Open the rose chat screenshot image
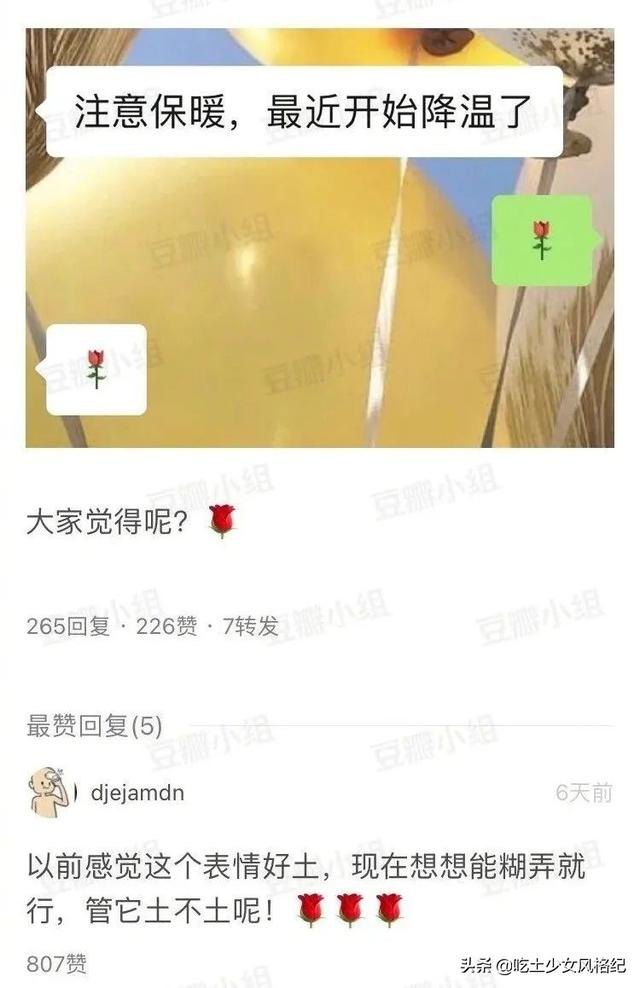Screen dimensions: 640x988 320,240
